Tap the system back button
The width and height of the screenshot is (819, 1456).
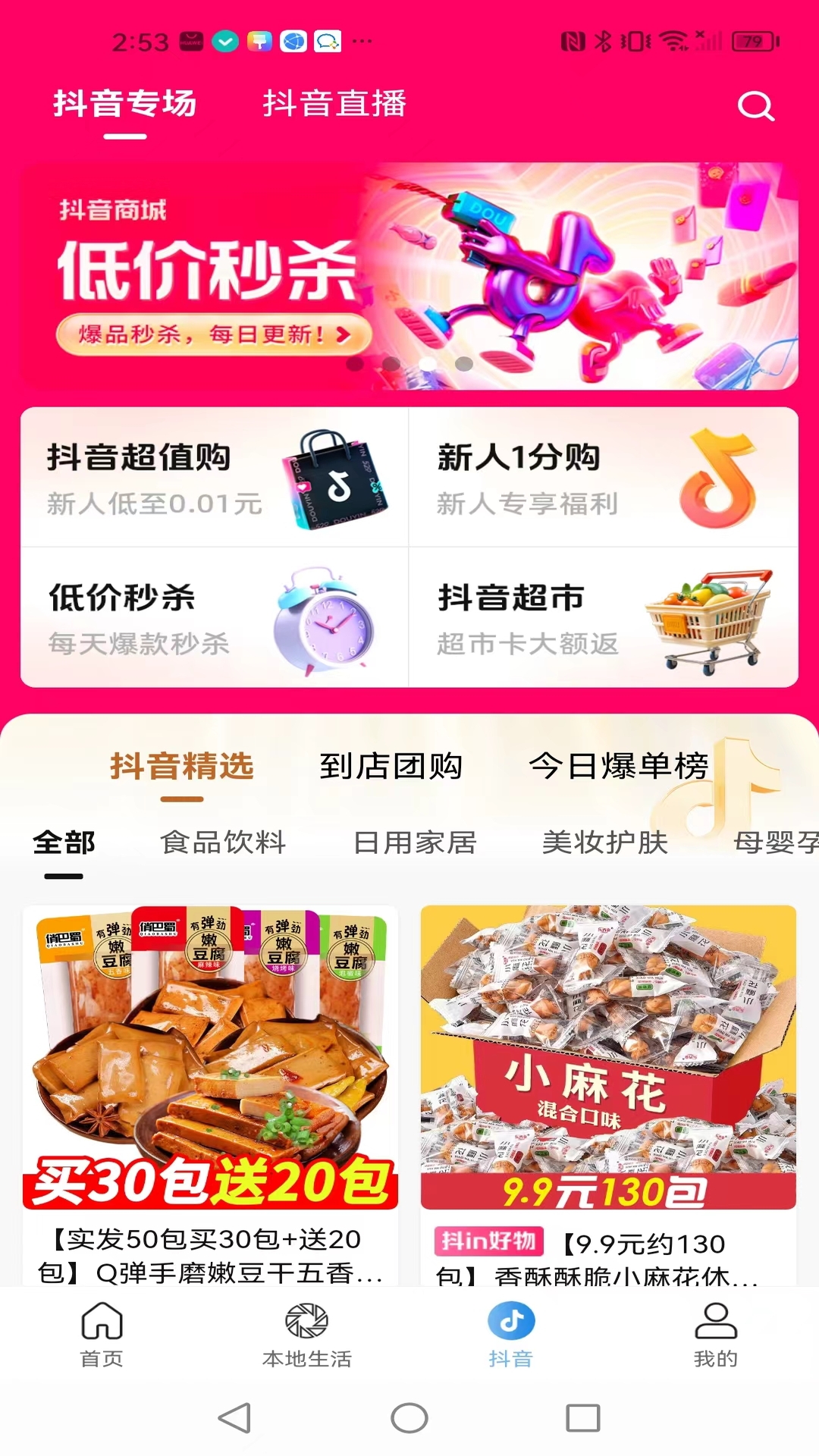[235, 1417]
